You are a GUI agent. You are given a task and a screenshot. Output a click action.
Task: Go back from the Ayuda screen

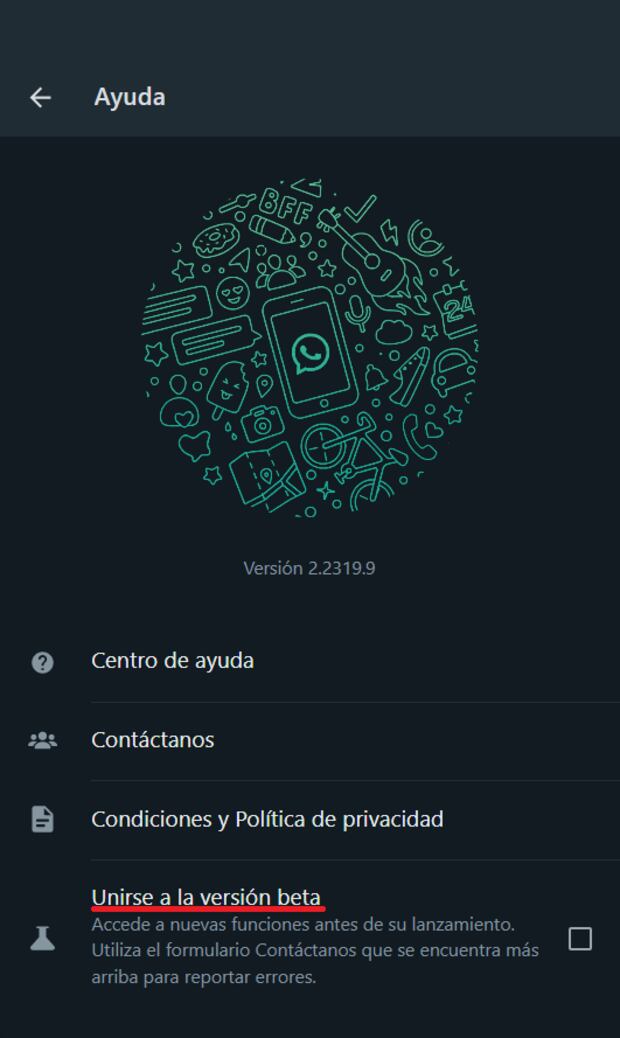click(40, 97)
